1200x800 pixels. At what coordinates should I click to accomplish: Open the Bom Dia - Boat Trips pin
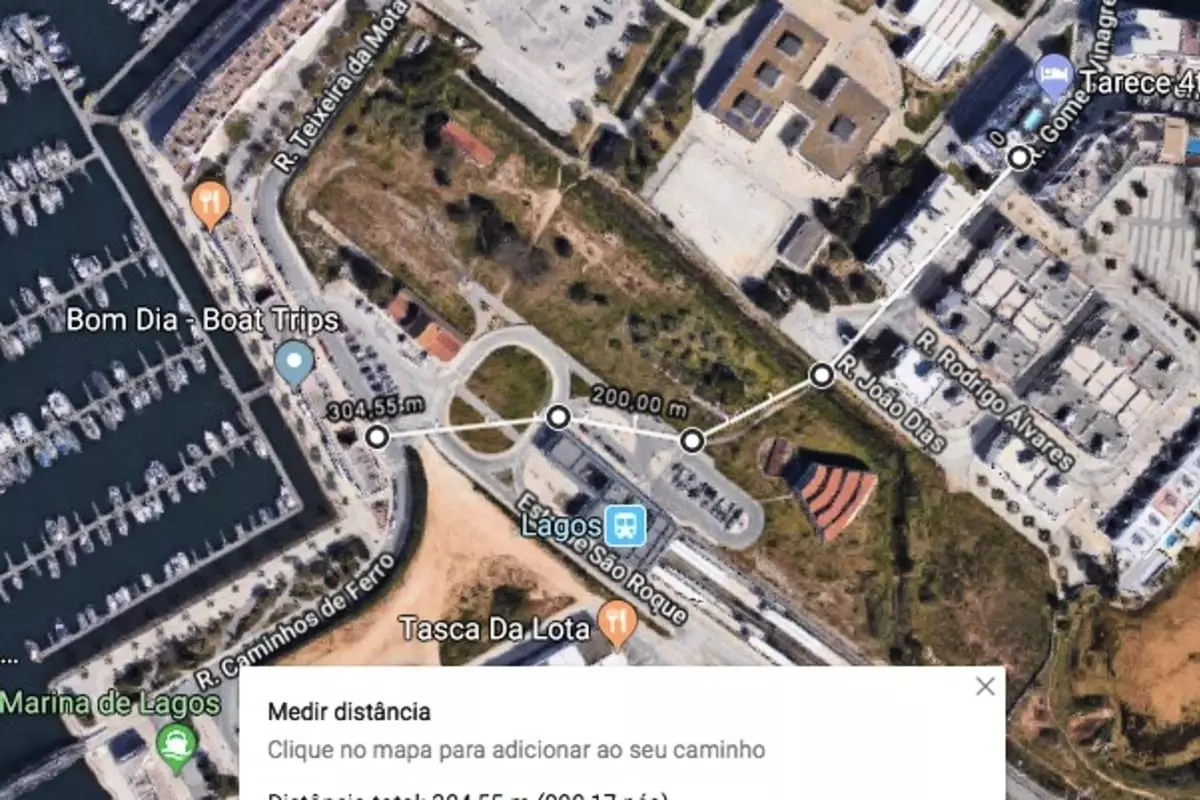(294, 362)
